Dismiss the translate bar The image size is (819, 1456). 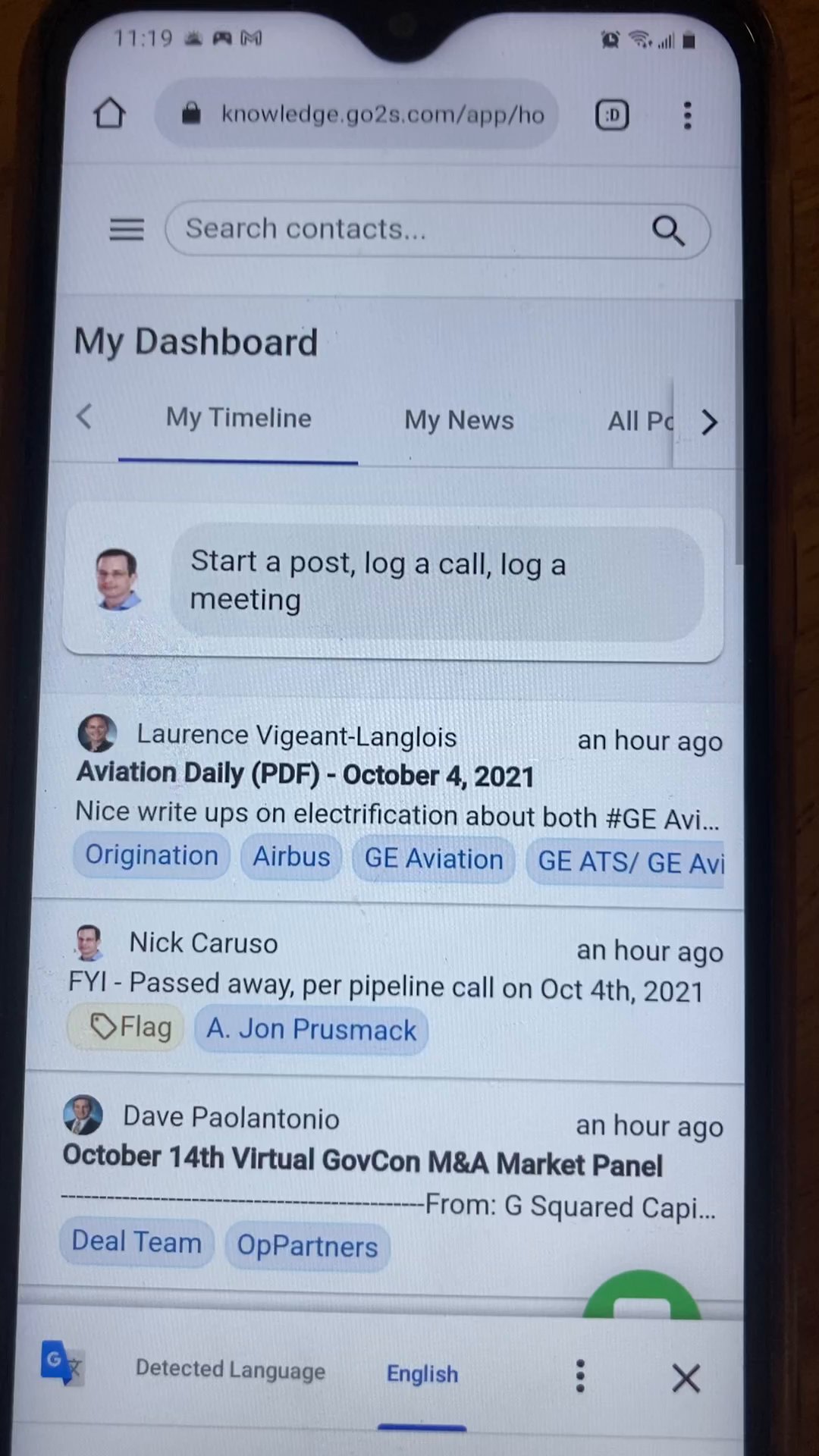[x=686, y=1378]
